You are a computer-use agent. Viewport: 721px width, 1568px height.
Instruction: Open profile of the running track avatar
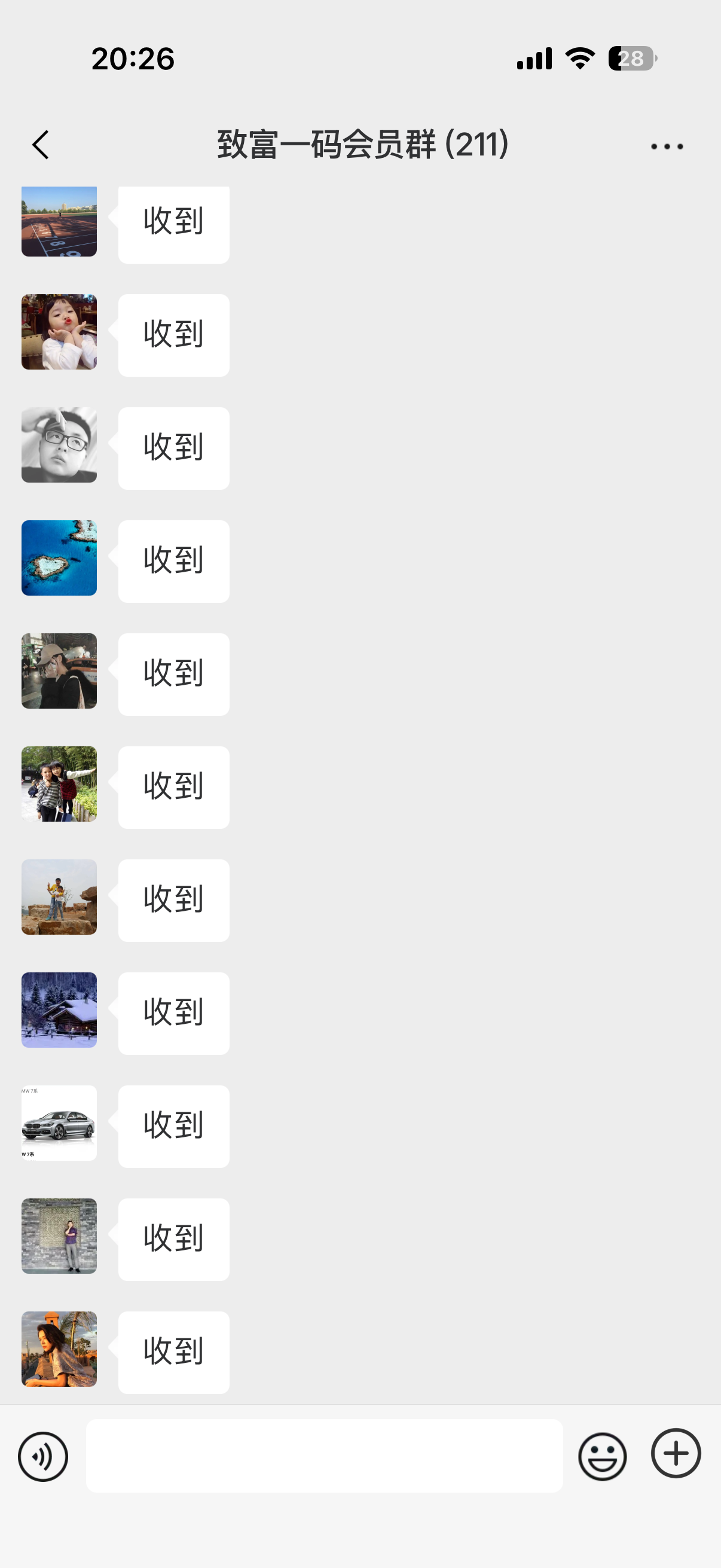[59, 221]
